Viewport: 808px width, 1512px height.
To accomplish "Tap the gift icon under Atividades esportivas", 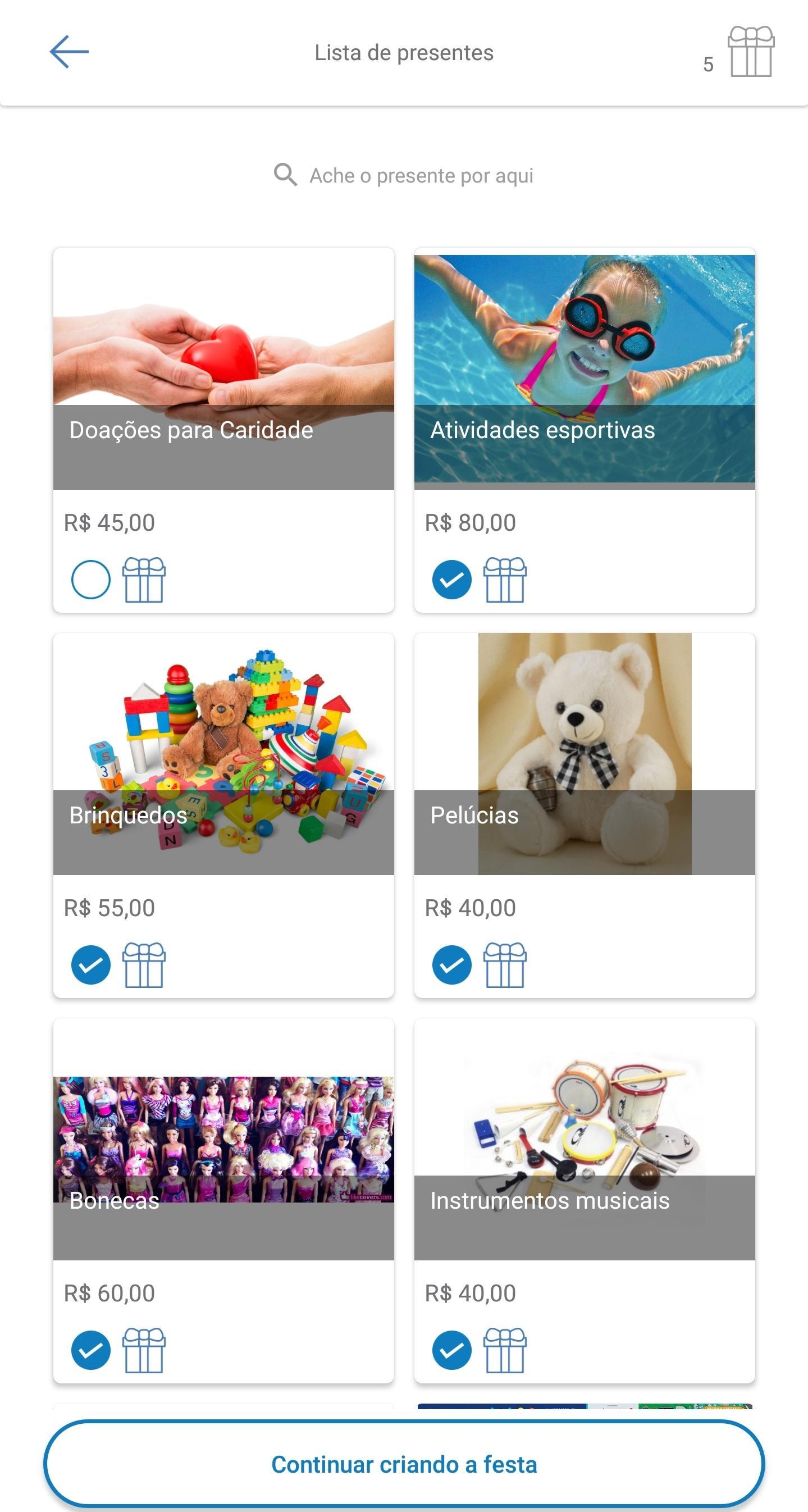I will (505, 579).
